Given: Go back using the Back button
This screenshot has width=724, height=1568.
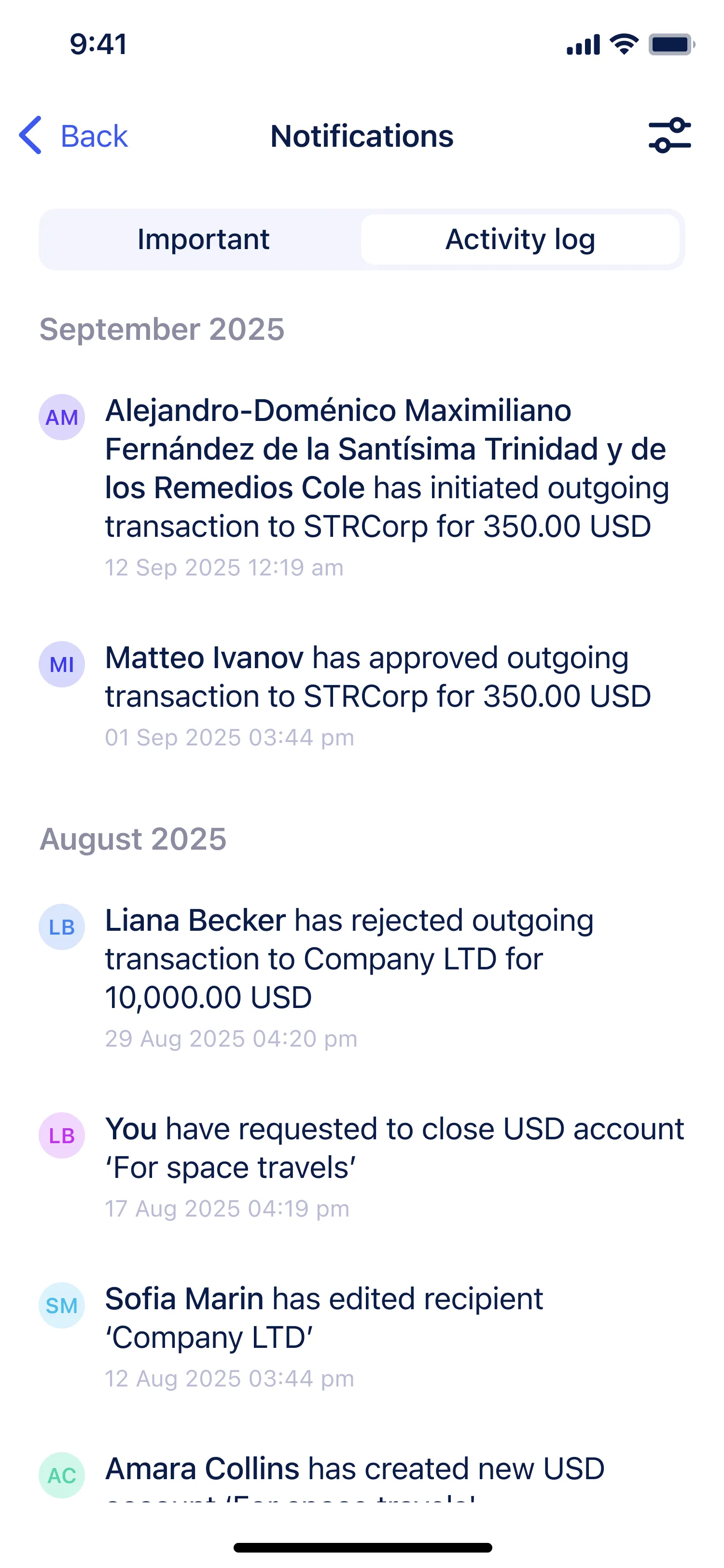Looking at the screenshot, I should click(x=74, y=135).
